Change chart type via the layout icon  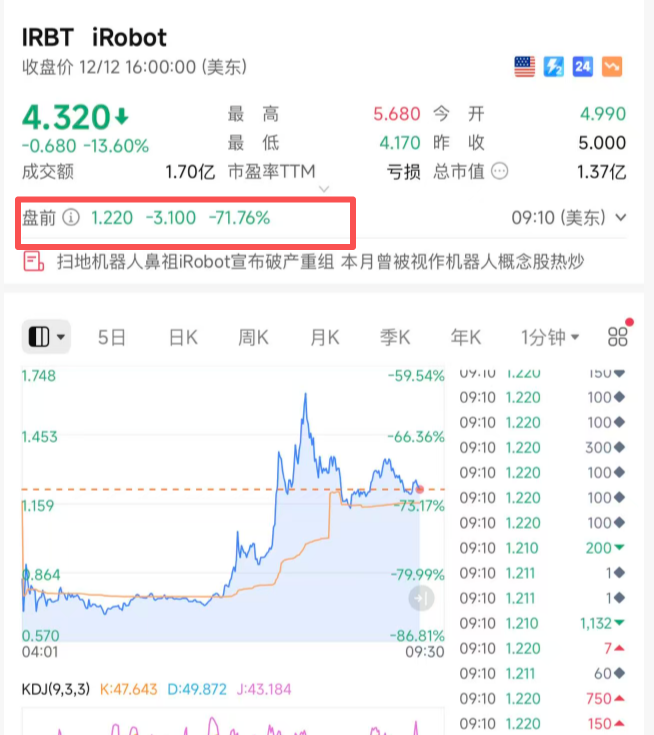(47, 338)
